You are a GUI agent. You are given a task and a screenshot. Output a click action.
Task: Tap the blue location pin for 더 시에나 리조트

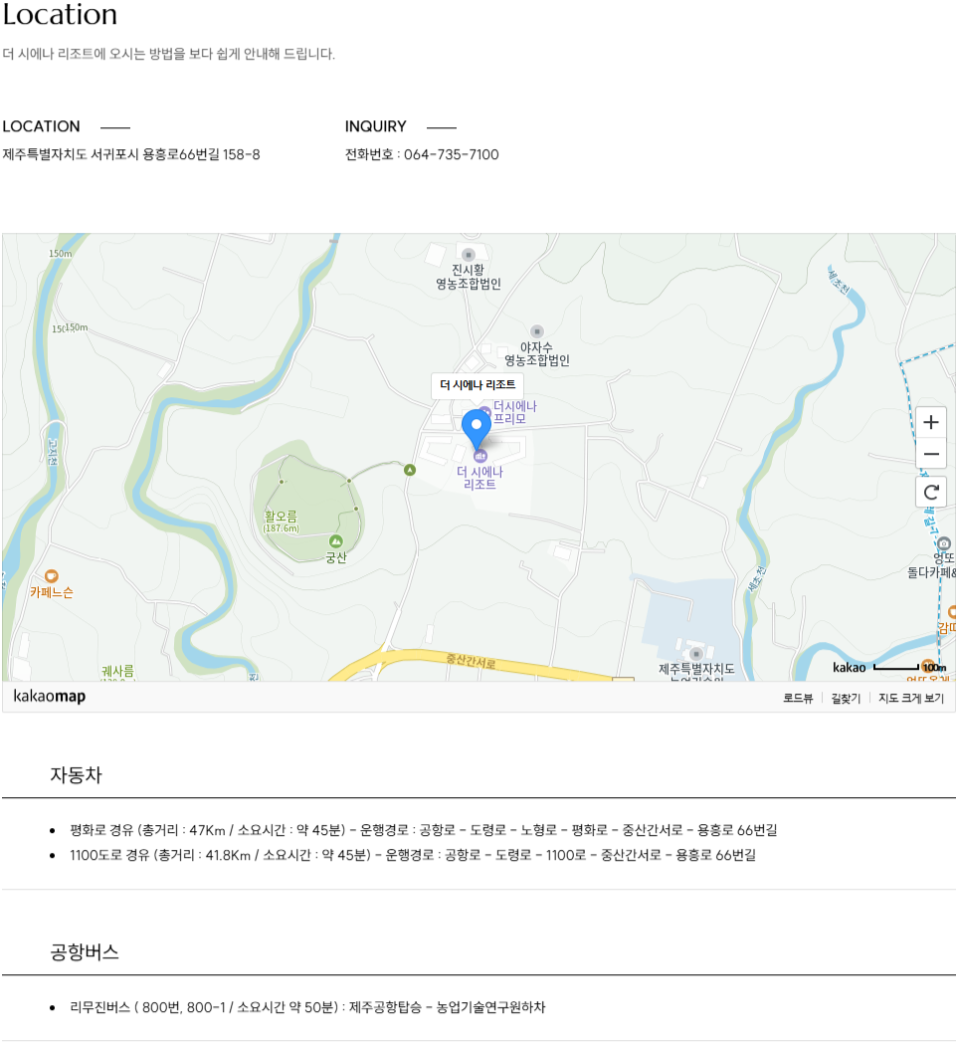[x=477, y=428]
